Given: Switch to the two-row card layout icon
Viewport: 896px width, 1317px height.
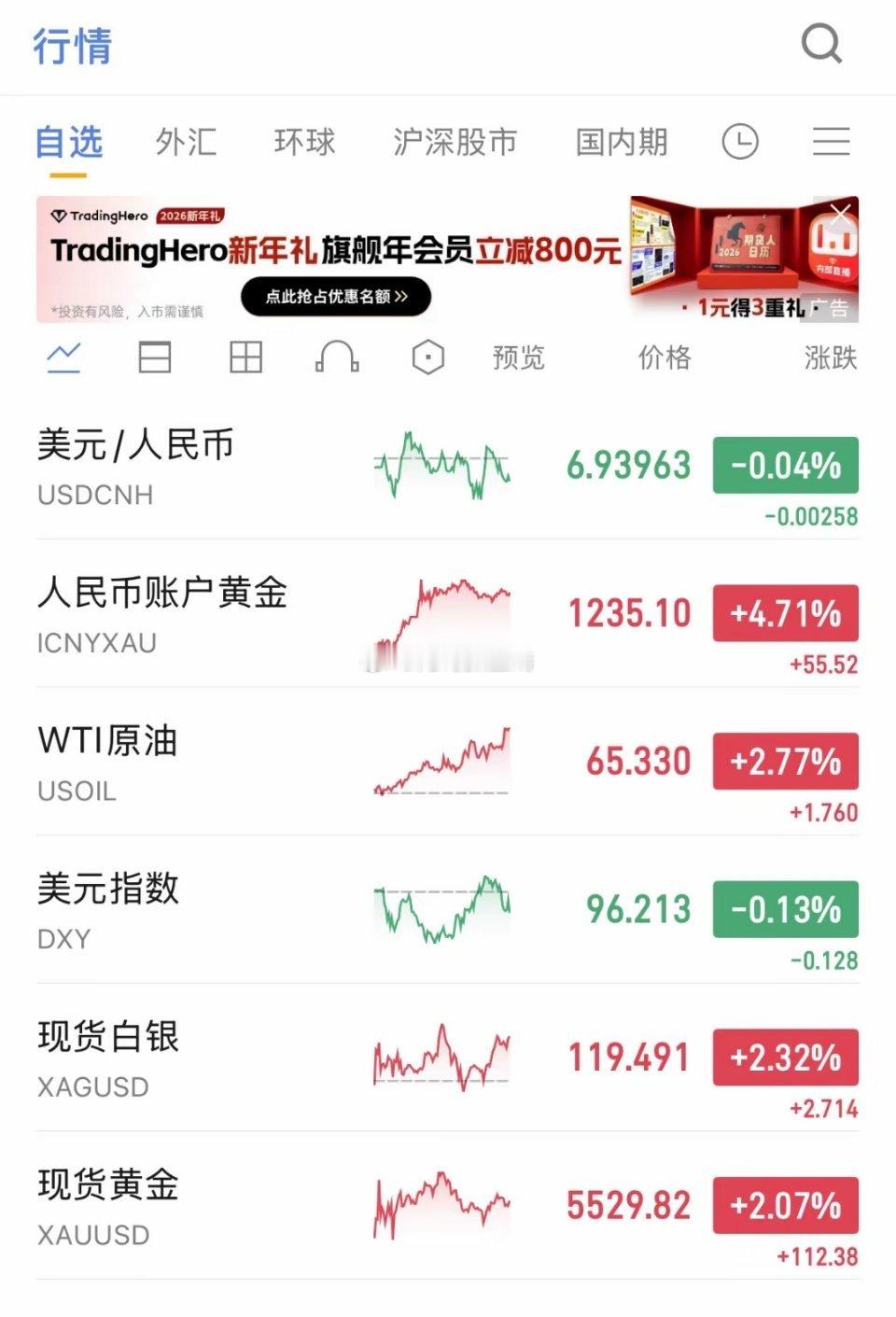Looking at the screenshot, I should (155, 357).
